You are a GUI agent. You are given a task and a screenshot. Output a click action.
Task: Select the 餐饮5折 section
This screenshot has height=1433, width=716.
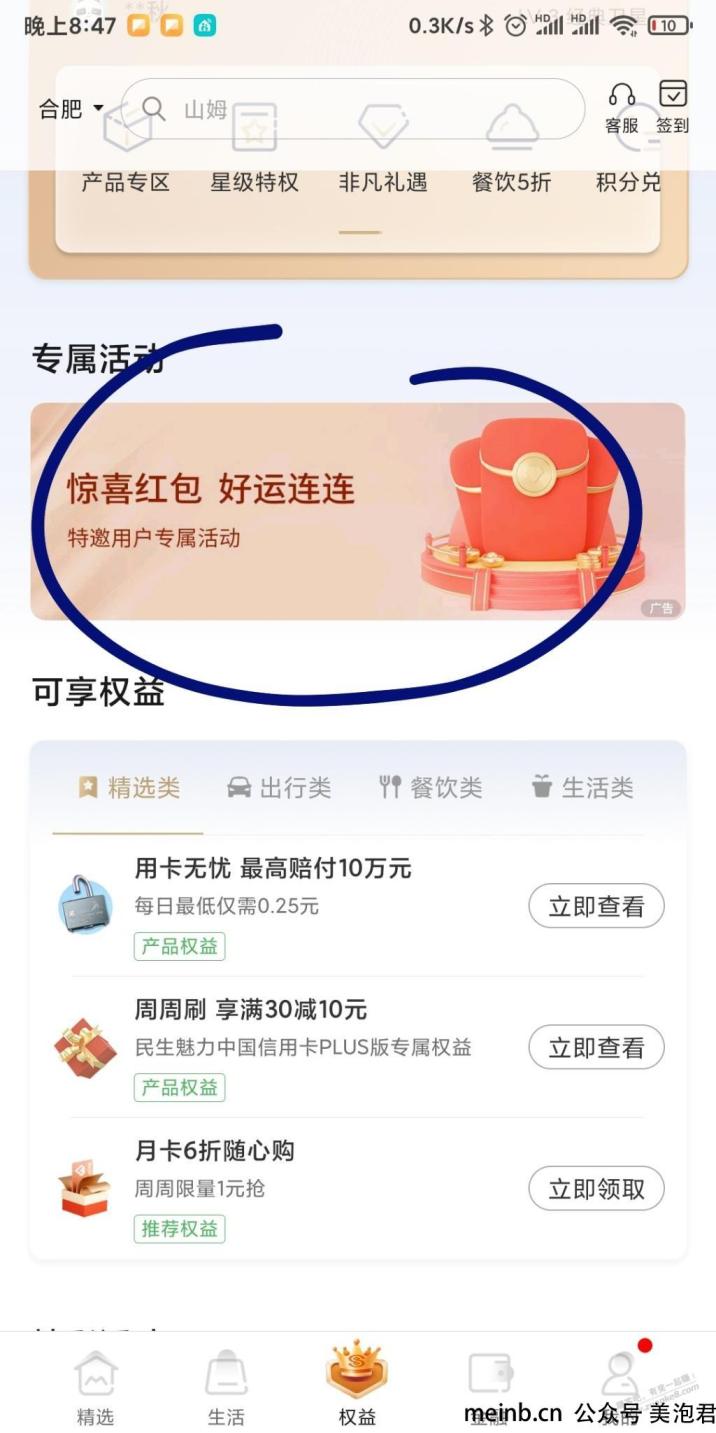pos(511,182)
